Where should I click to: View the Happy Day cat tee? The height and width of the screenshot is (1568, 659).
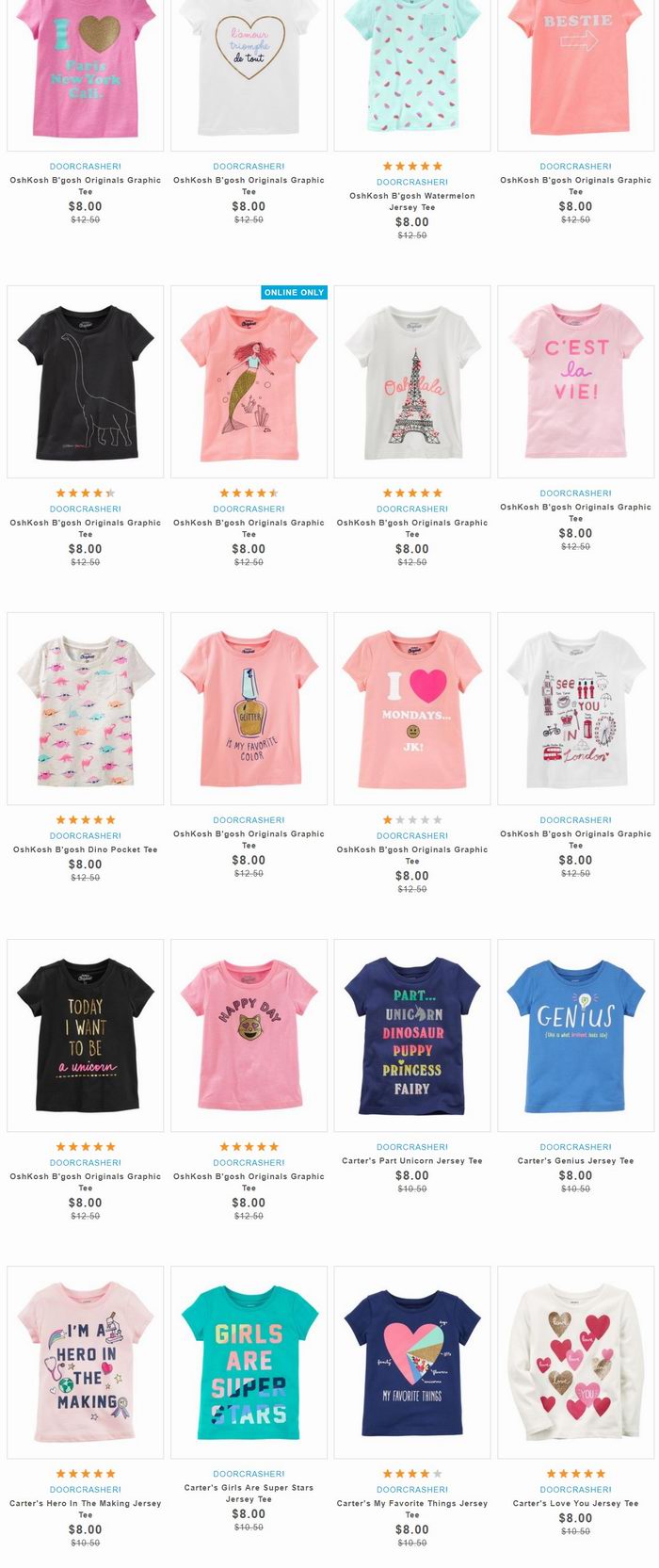point(249,1034)
